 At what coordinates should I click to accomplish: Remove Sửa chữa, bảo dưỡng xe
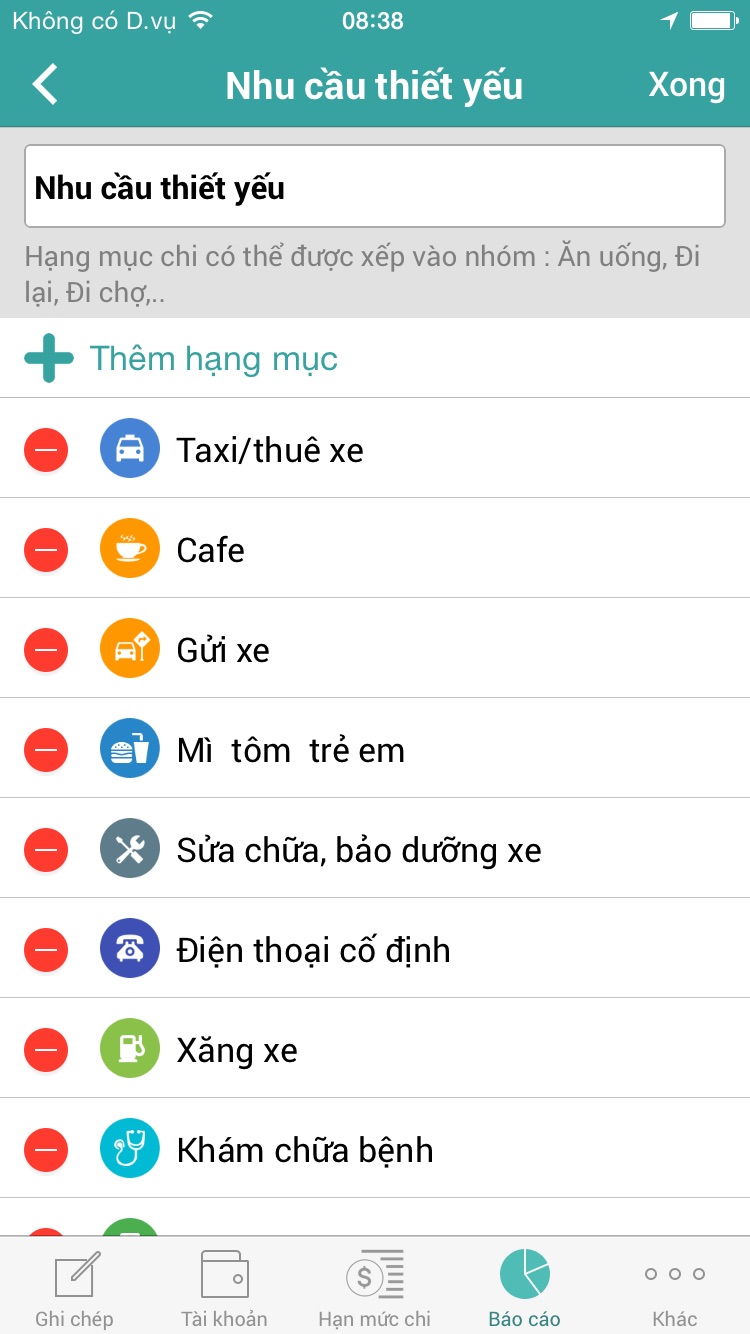point(46,850)
